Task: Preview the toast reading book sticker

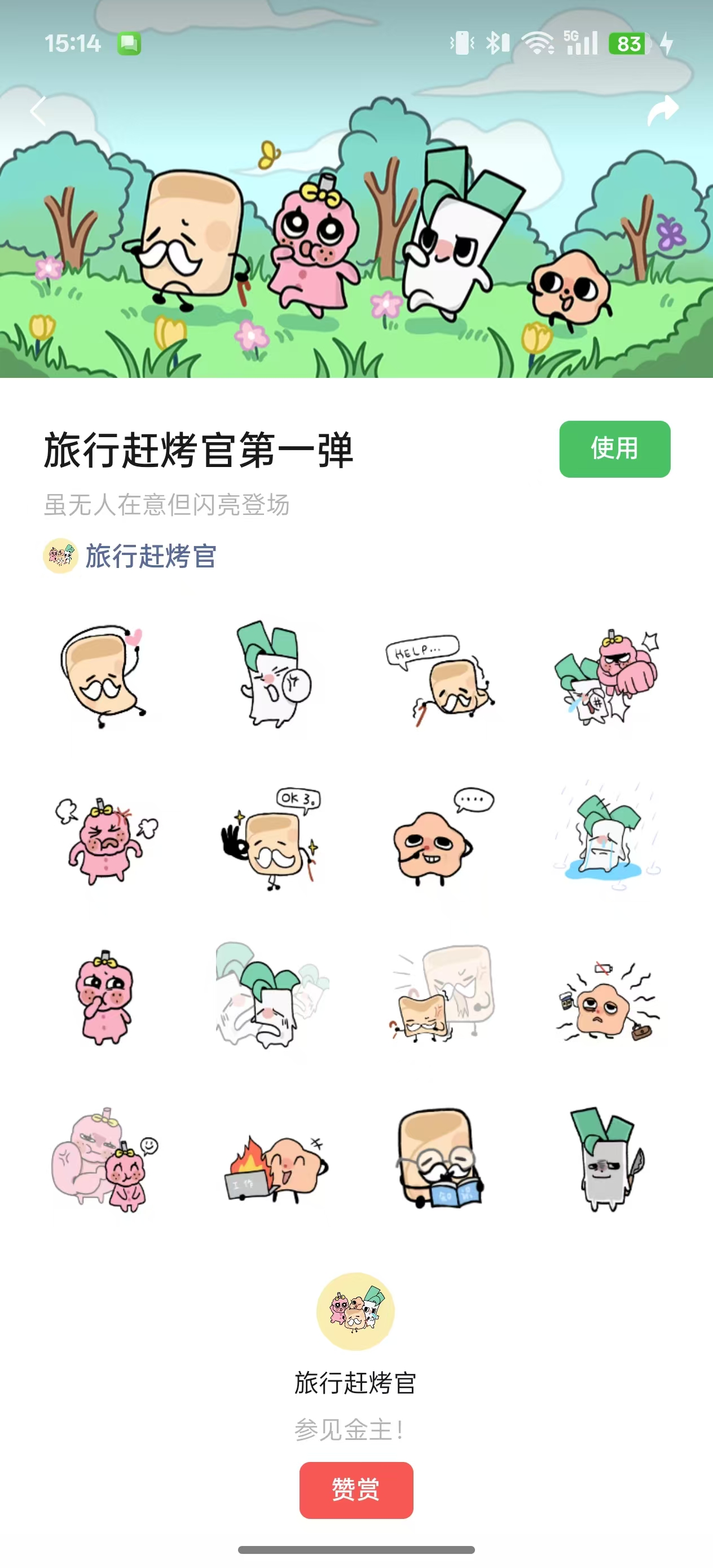Action: tap(439, 1160)
